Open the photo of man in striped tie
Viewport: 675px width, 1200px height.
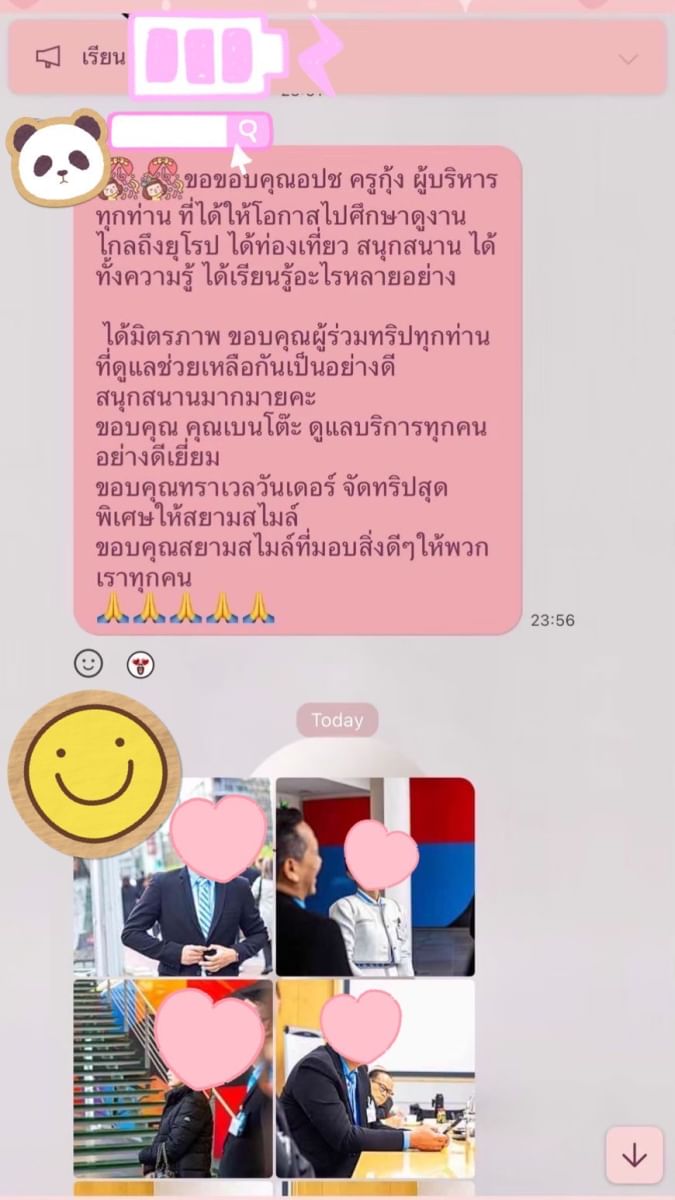(x=173, y=877)
